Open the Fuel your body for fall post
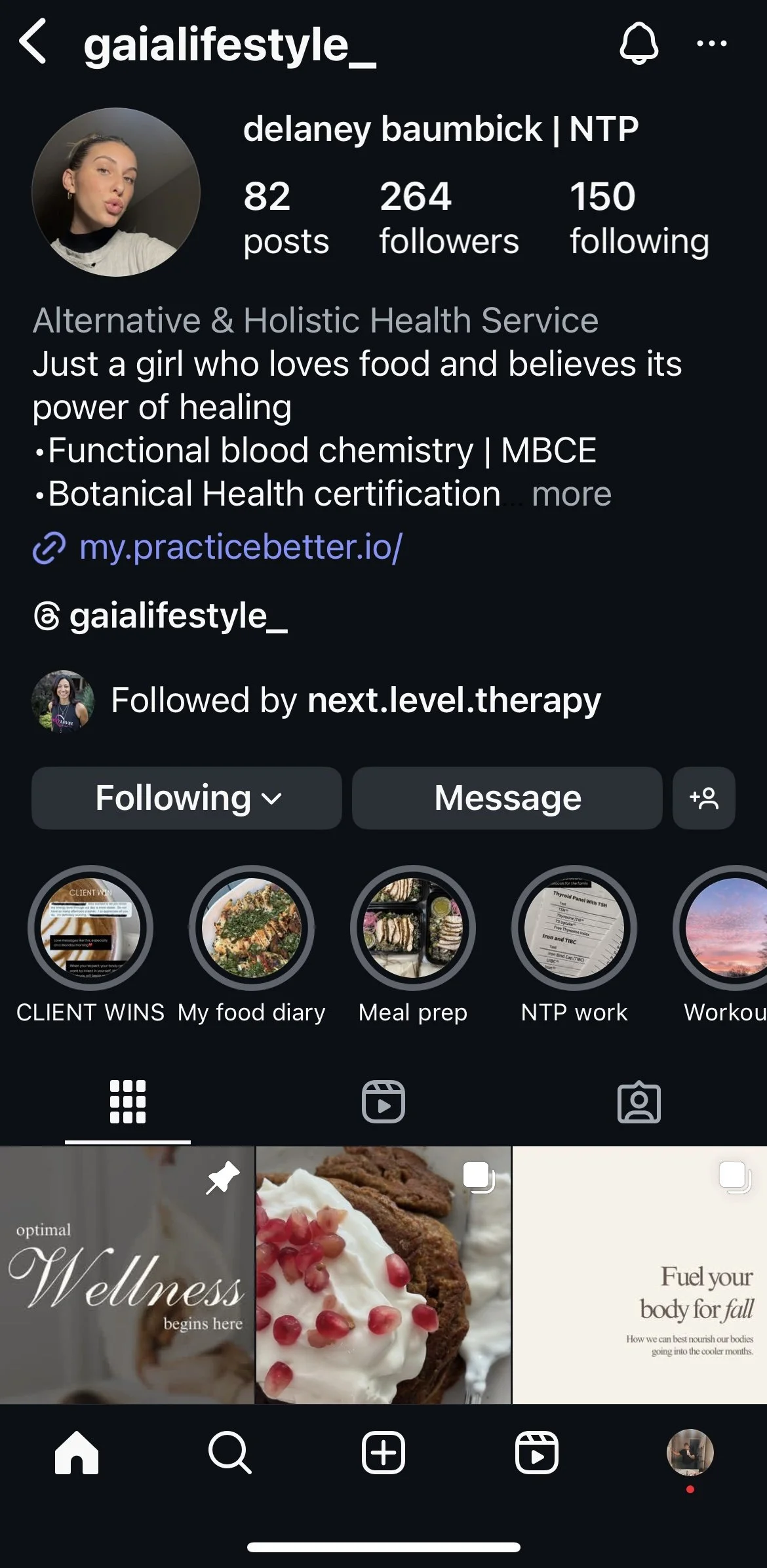The height and width of the screenshot is (1568, 767). [x=639, y=1274]
